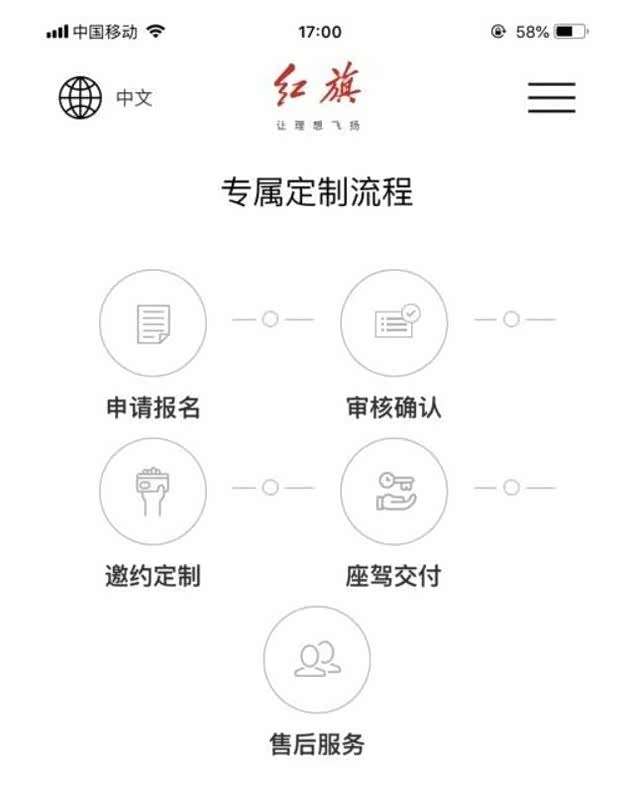This screenshot has width=640, height=786.
Task: Change language via the 中文 globe selector
Action: click(x=104, y=97)
